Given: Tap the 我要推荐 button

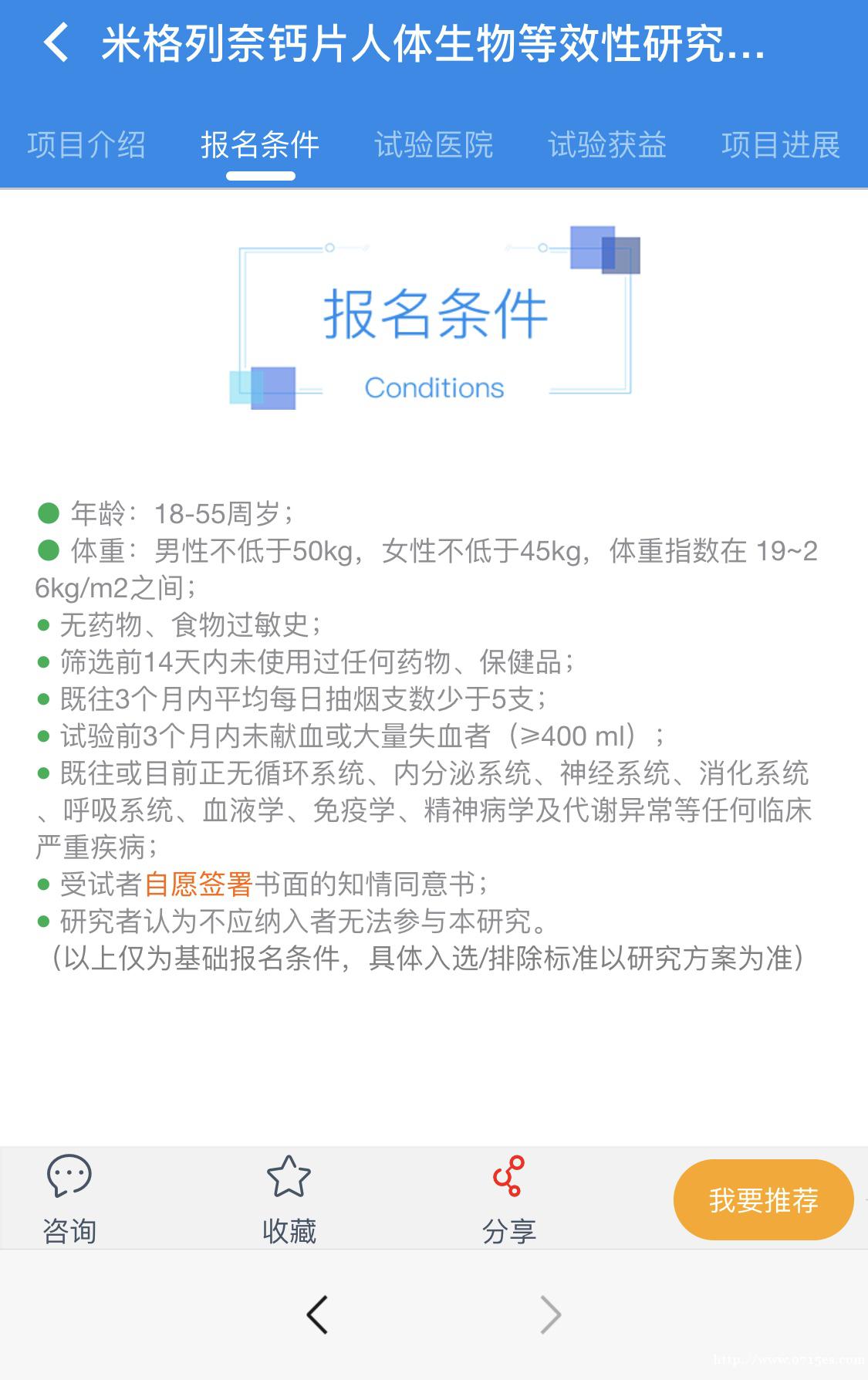Looking at the screenshot, I should tap(763, 1200).
